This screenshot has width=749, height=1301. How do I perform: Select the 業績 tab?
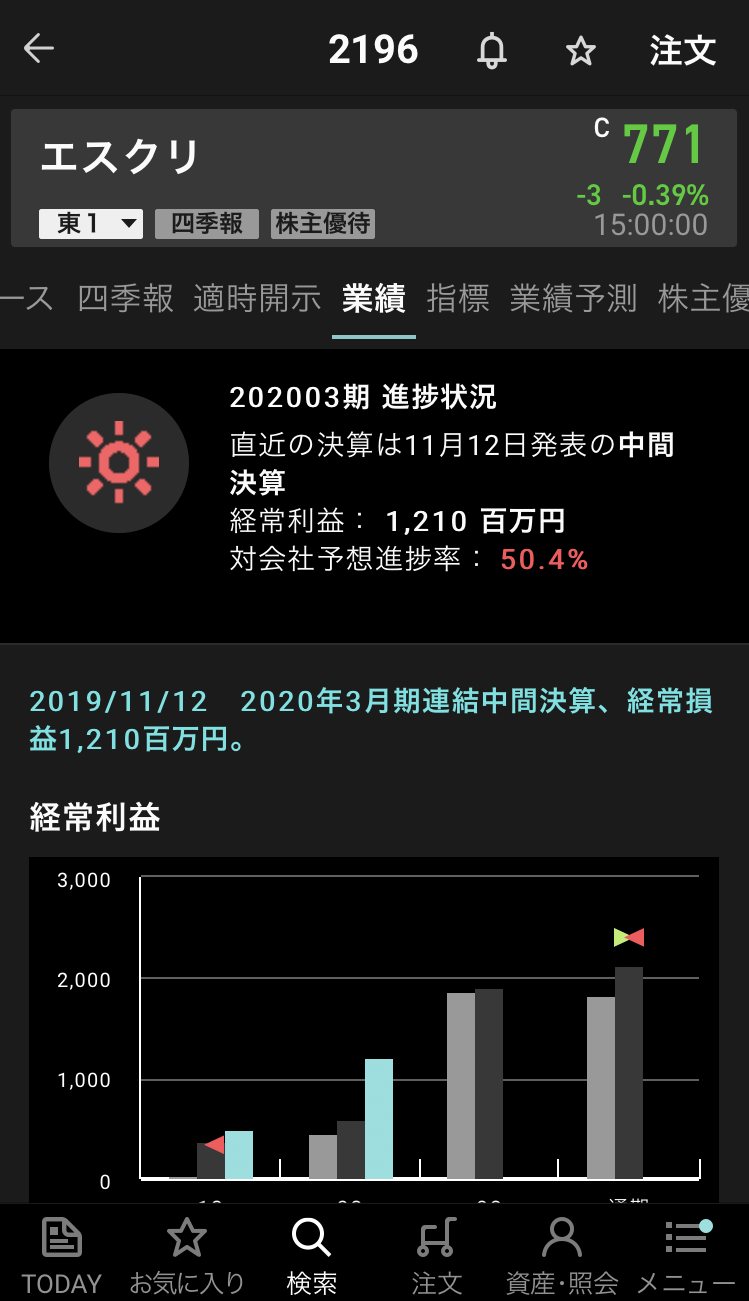tap(373, 298)
